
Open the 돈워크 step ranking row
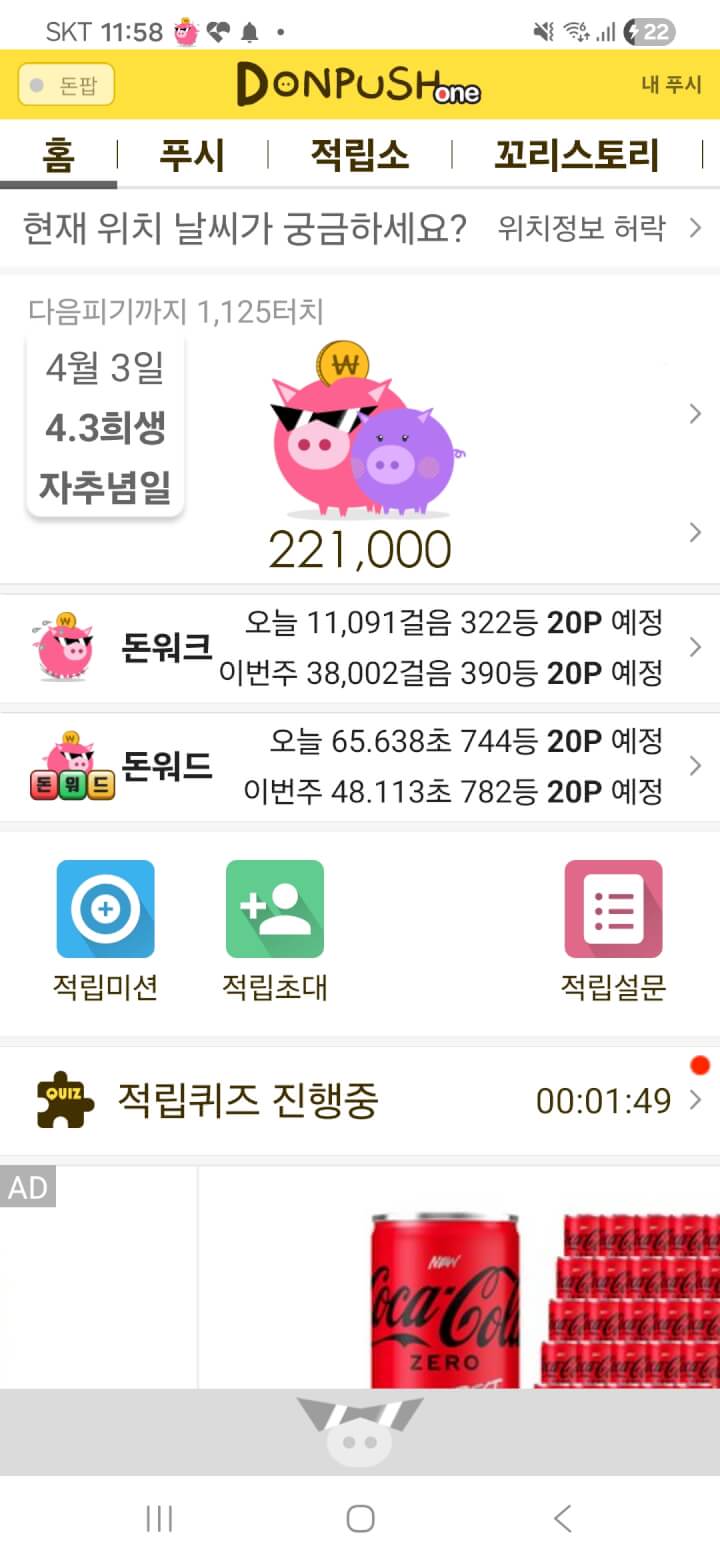360,648
